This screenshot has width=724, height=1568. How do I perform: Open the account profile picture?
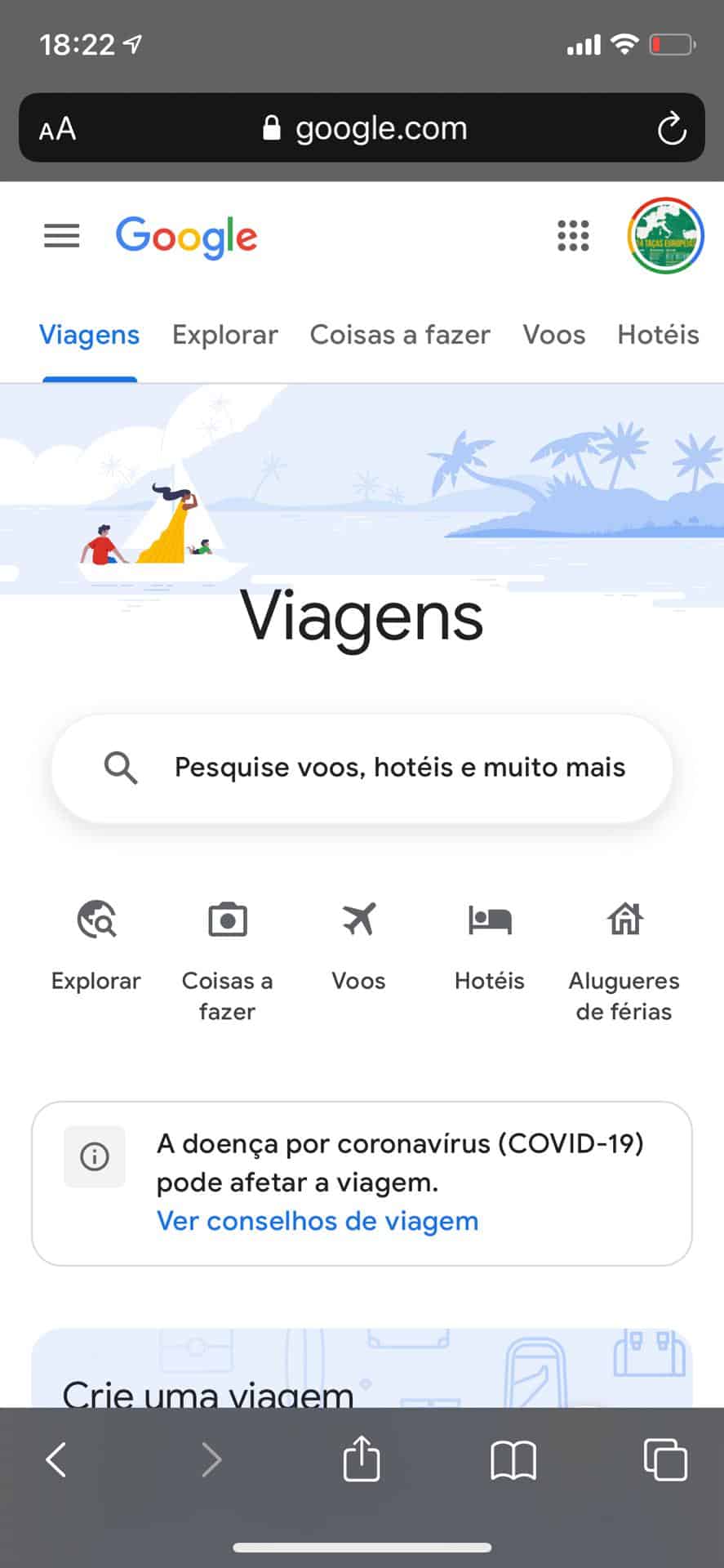[665, 236]
